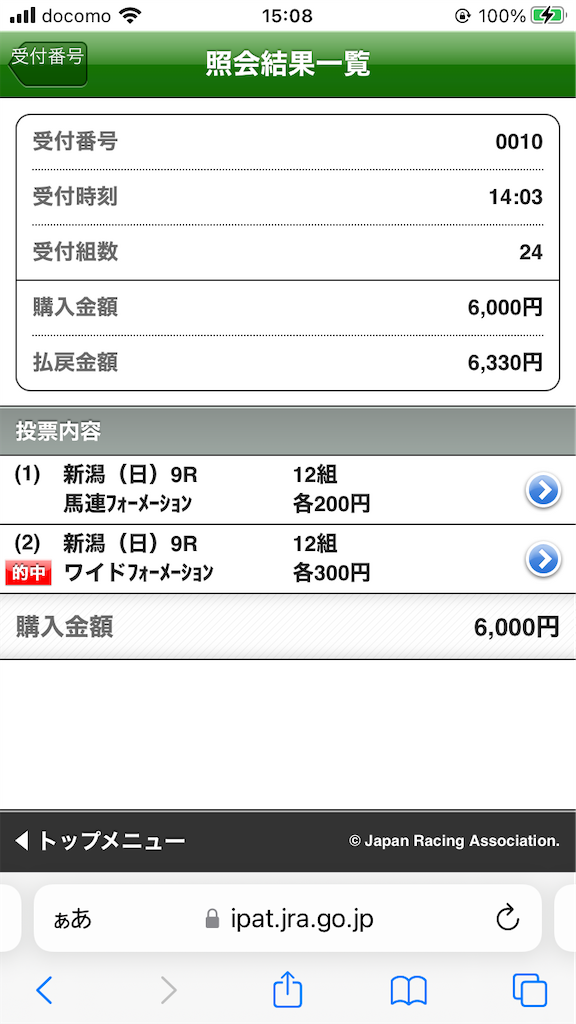This screenshot has height=1024, width=576.
Task: Share this page
Action: click(x=287, y=989)
